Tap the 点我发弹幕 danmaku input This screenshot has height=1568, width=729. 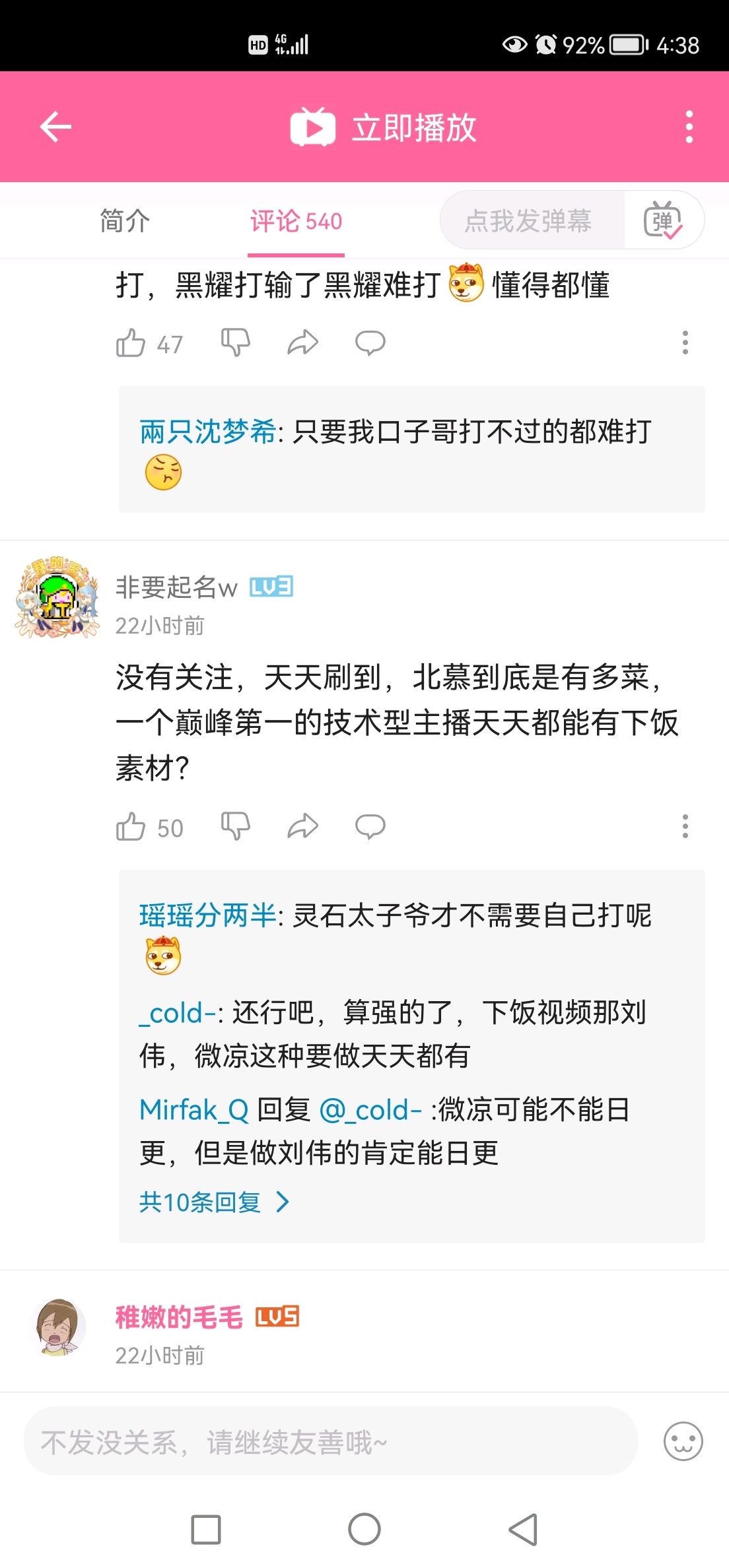[x=528, y=221]
